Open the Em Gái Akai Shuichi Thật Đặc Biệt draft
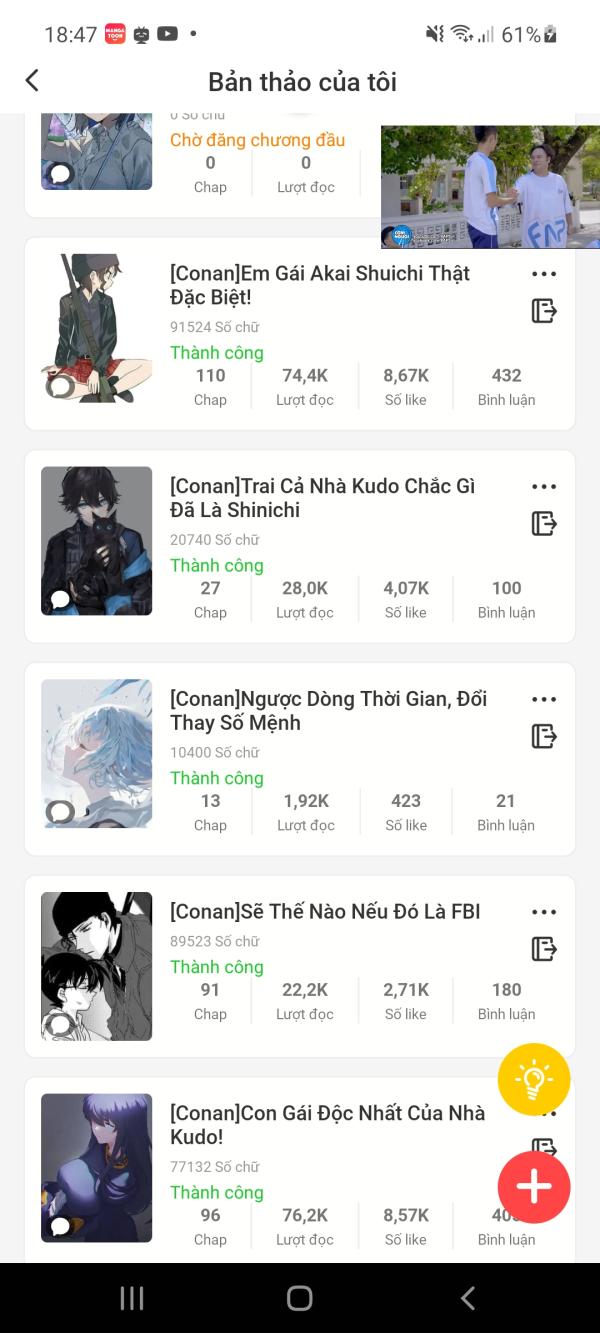The height and width of the screenshot is (1333, 600). pyautogui.click(x=320, y=285)
